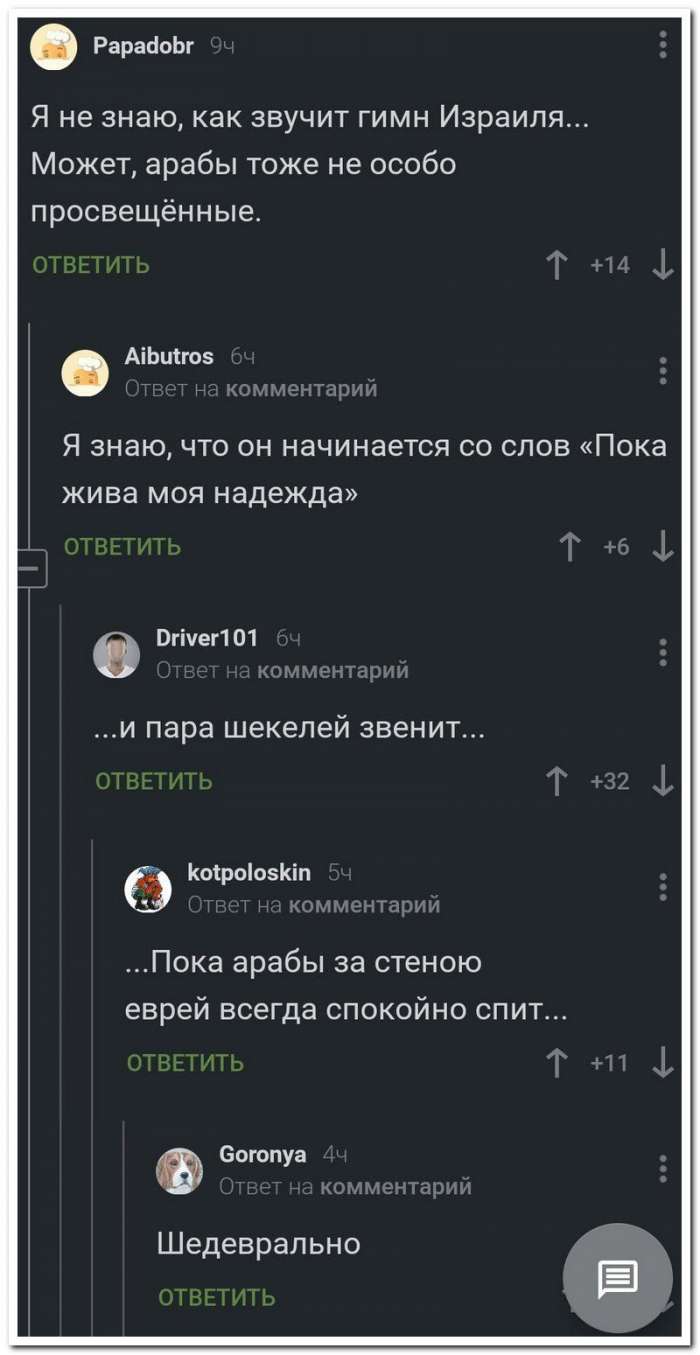Open Aibutros's profile name
This screenshot has width=700, height=1355.
pos(169,356)
